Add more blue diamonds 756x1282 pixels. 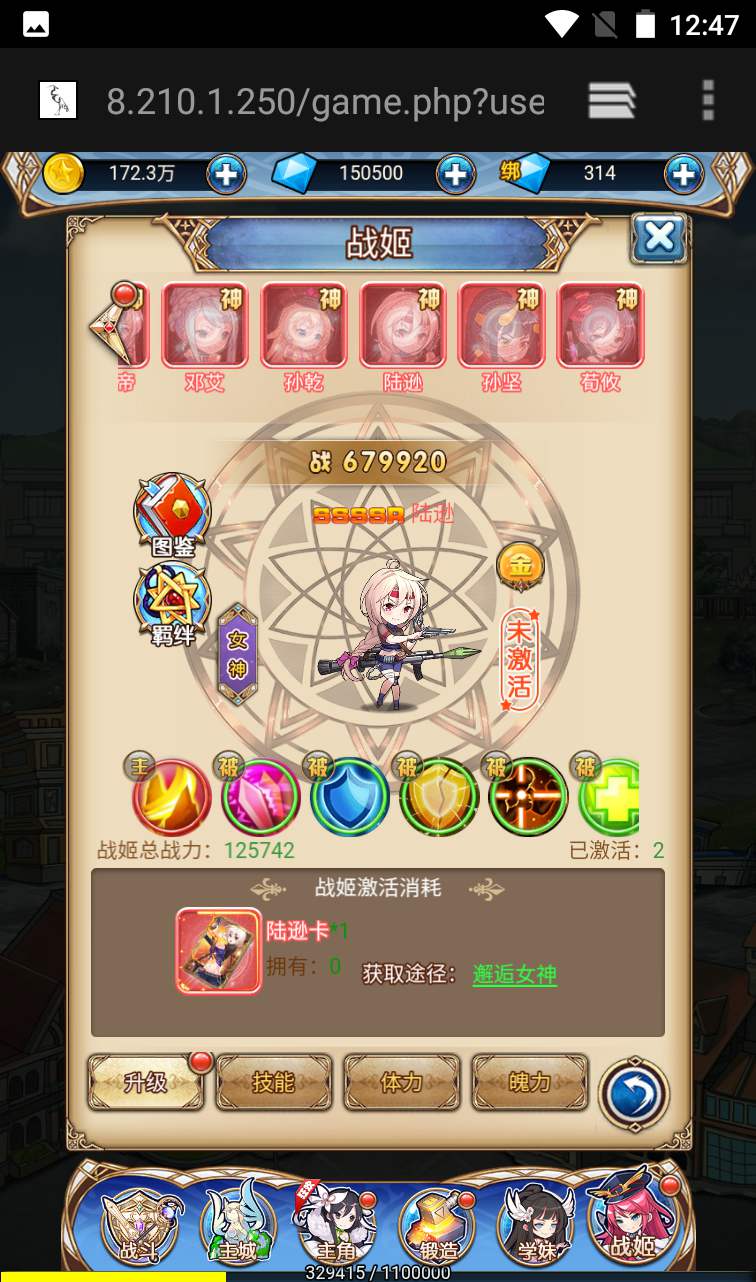click(x=455, y=174)
